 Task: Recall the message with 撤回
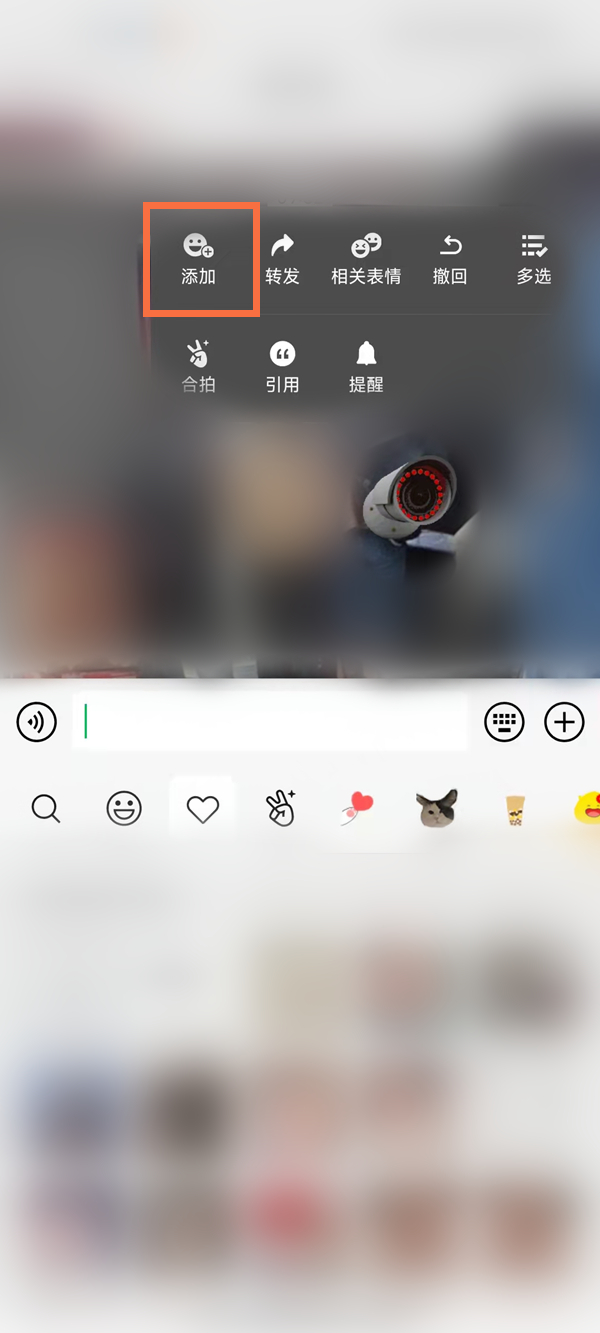point(450,258)
